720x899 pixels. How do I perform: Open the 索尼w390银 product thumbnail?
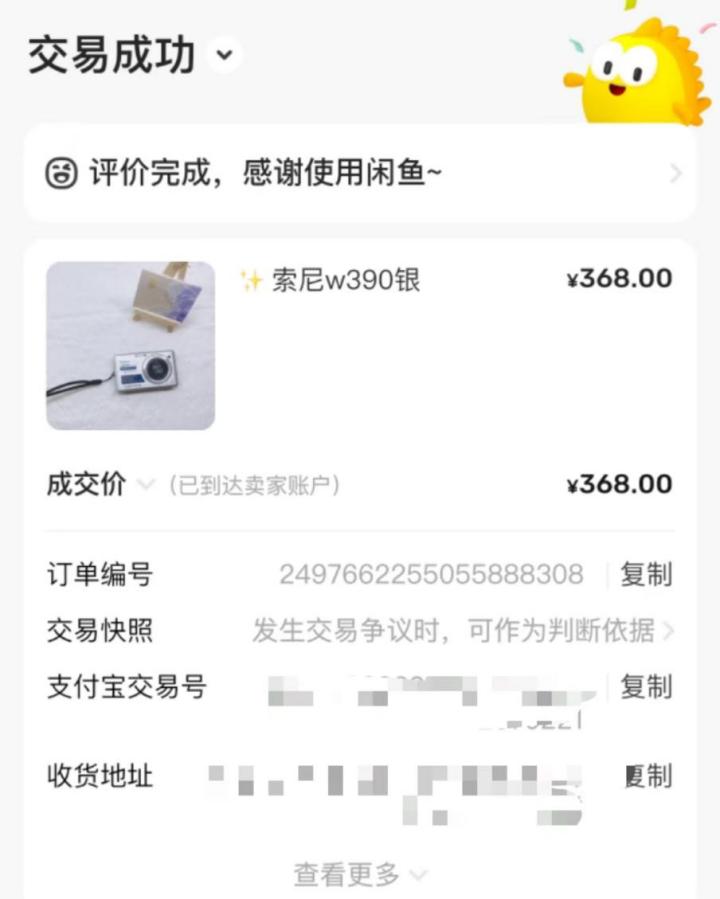(x=130, y=346)
